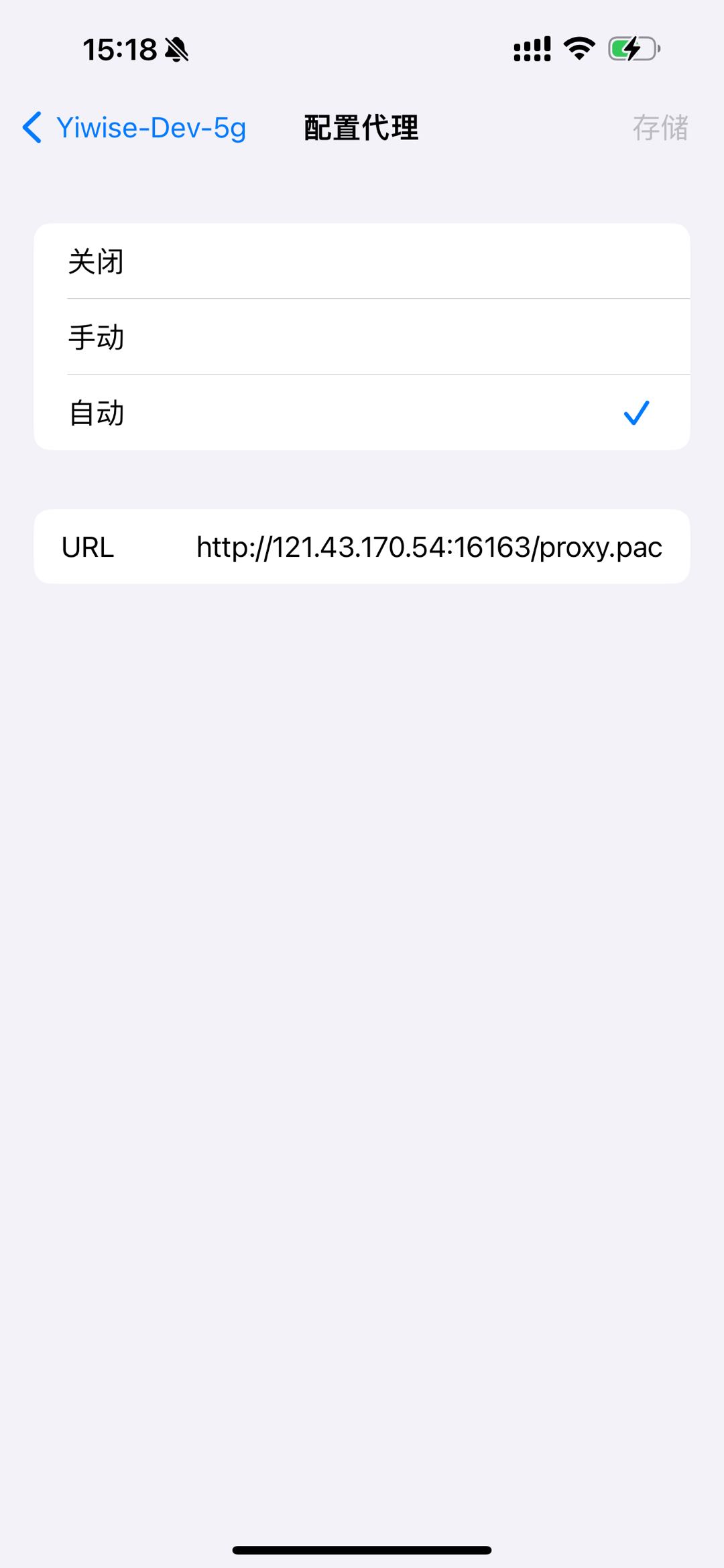The image size is (724, 1568).
Task: Go back to Yiwise-Dev-5g settings
Action: (x=134, y=127)
